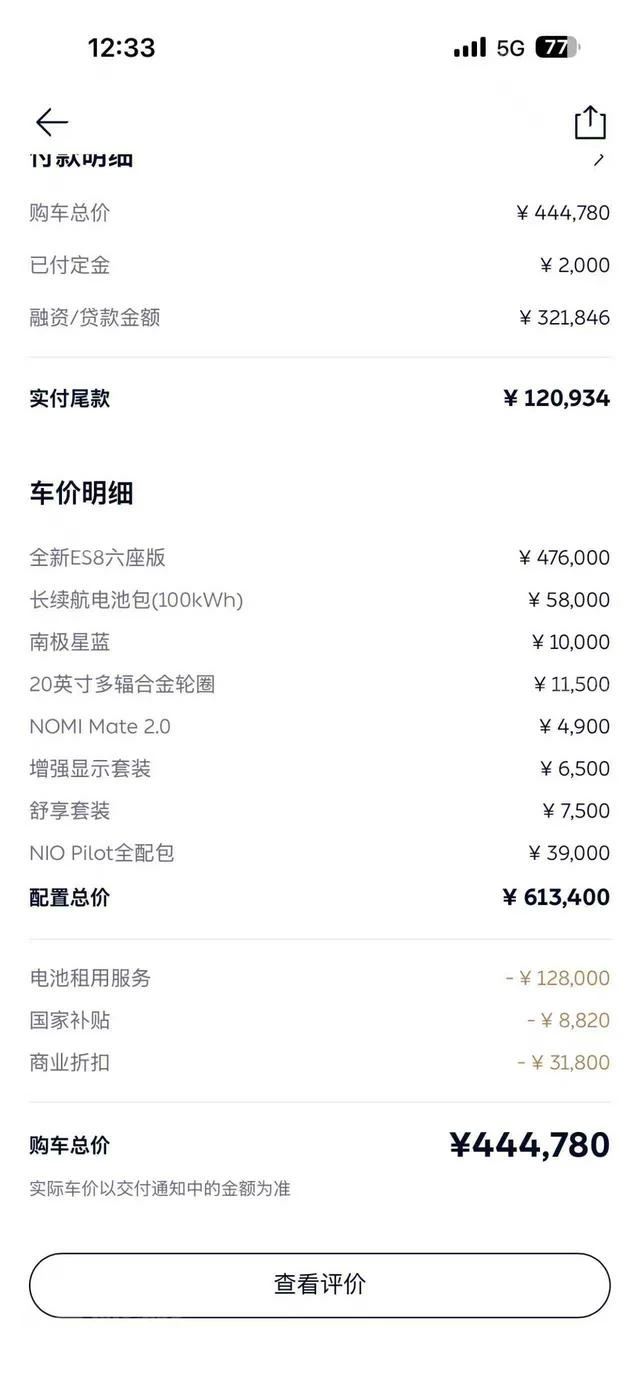Share this order price page
Viewport: 640px width, 1391px height.
pyautogui.click(x=590, y=122)
